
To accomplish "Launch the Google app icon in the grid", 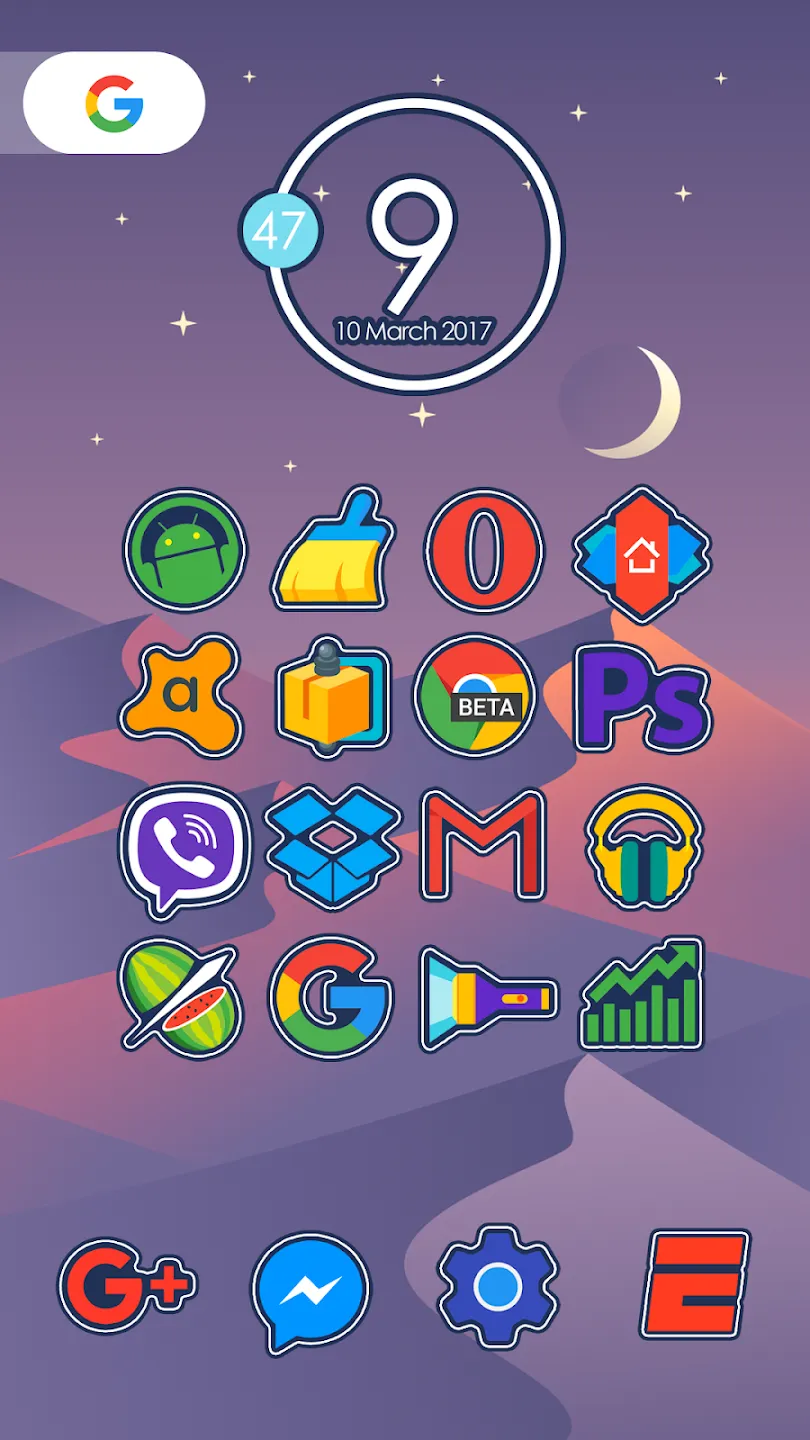I will pos(330,997).
